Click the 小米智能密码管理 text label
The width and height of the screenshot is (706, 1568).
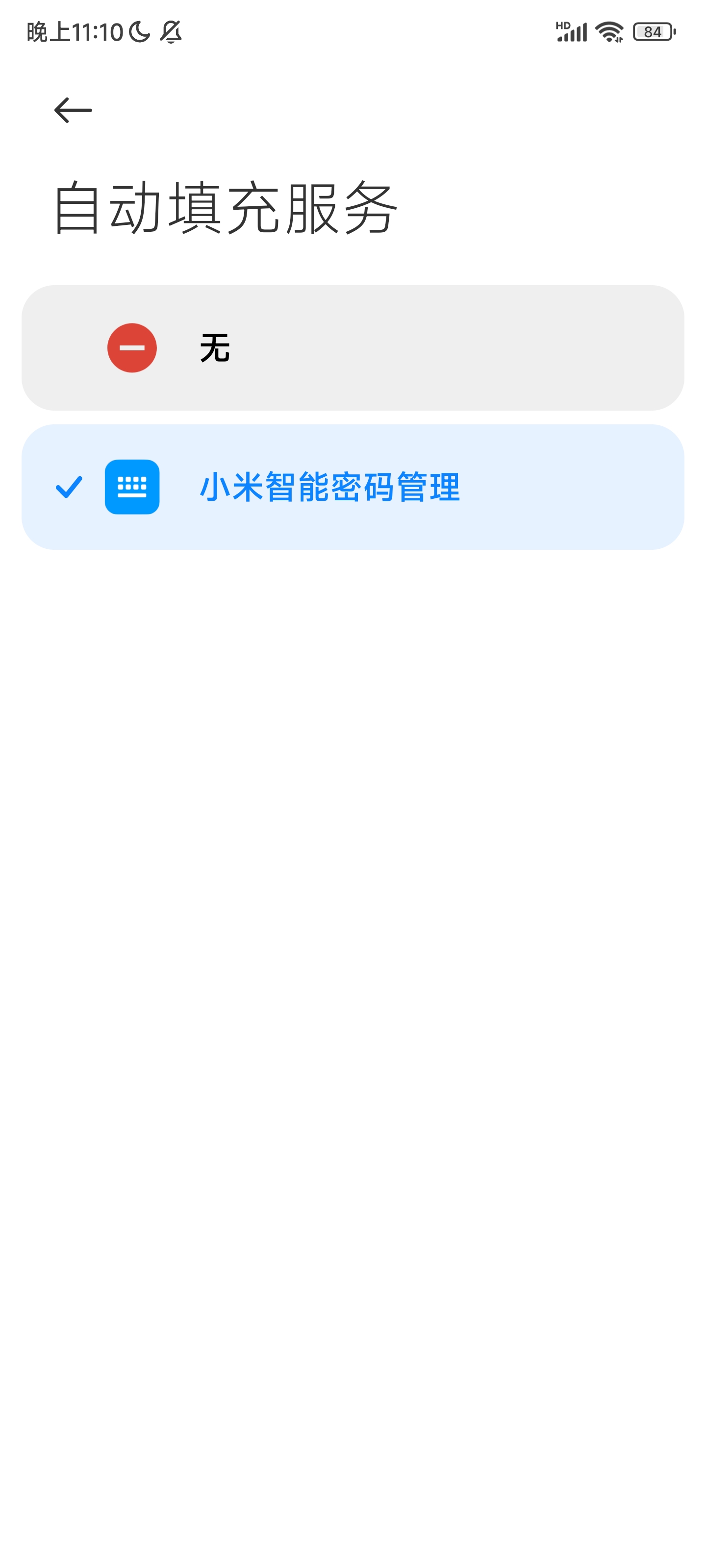[x=332, y=487]
